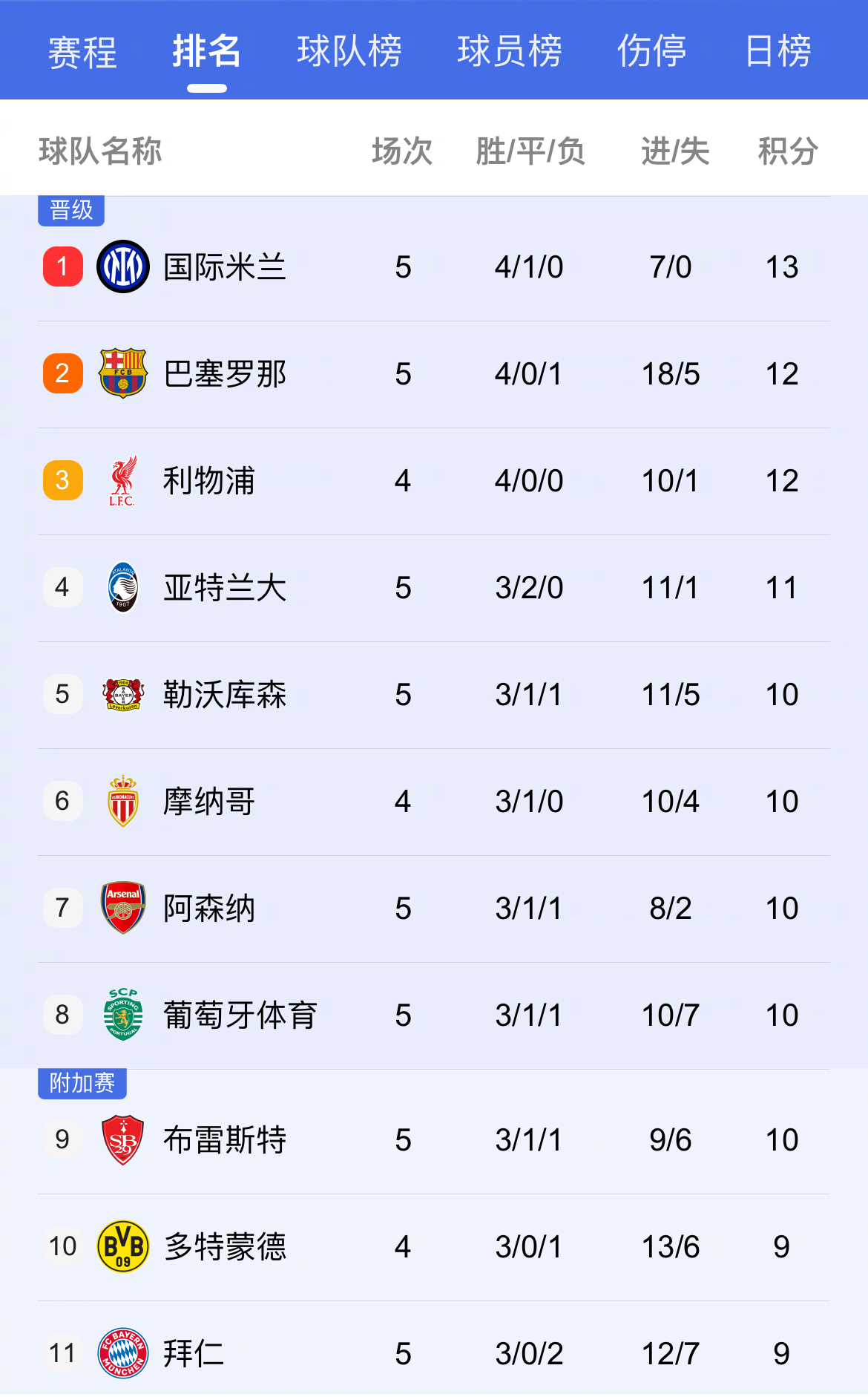Switch to the 赛程 tab
Image resolution: width=868 pixels, height=1397 pixels.
82,52
